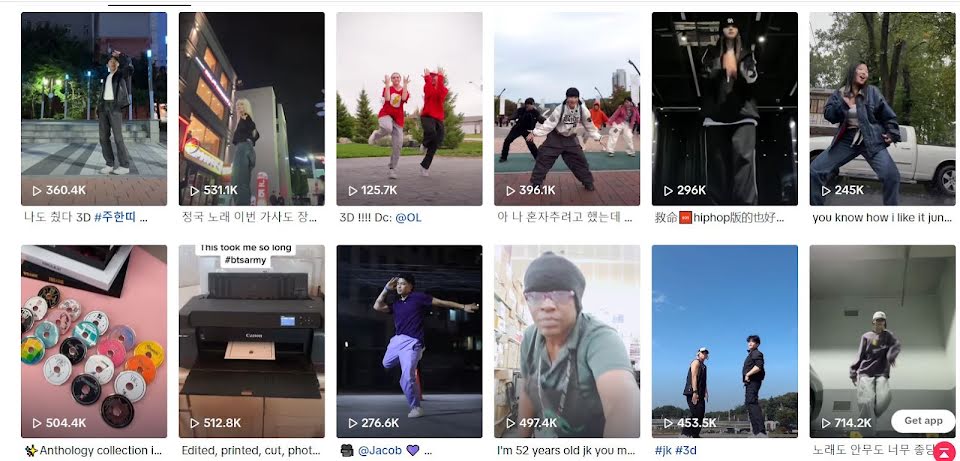Open the @OL mention link
Viewport: 960px width, 461px height.
pos(408,217)
